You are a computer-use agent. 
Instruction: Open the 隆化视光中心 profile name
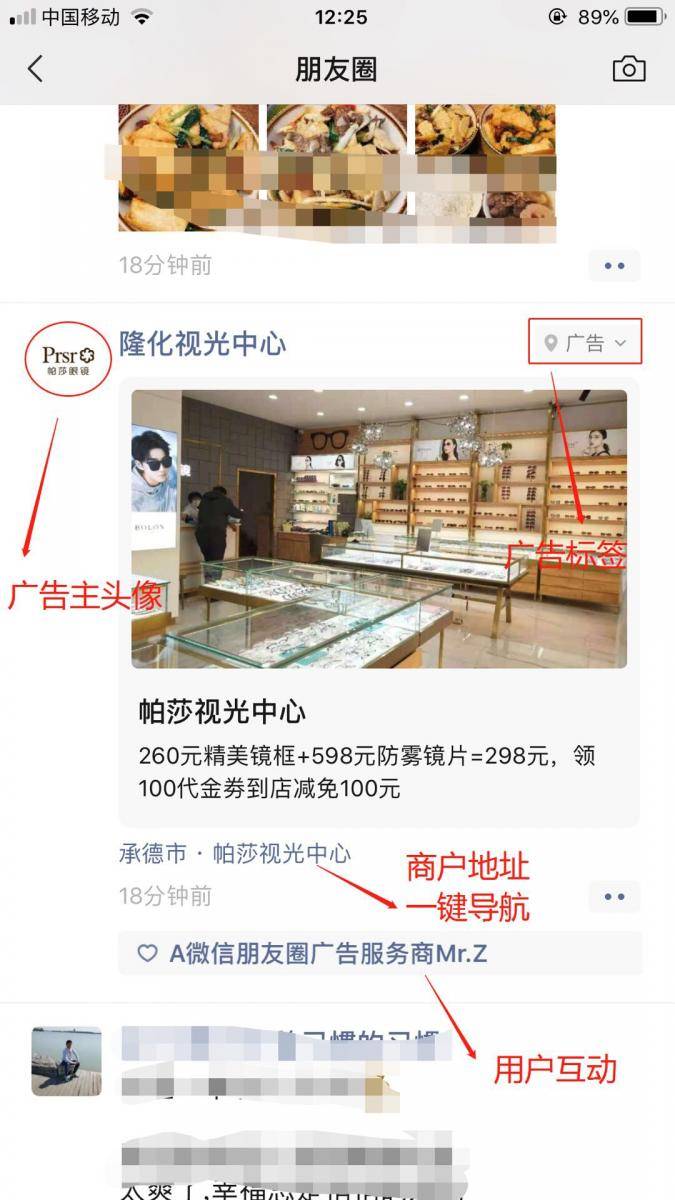(x=203, y=344)
